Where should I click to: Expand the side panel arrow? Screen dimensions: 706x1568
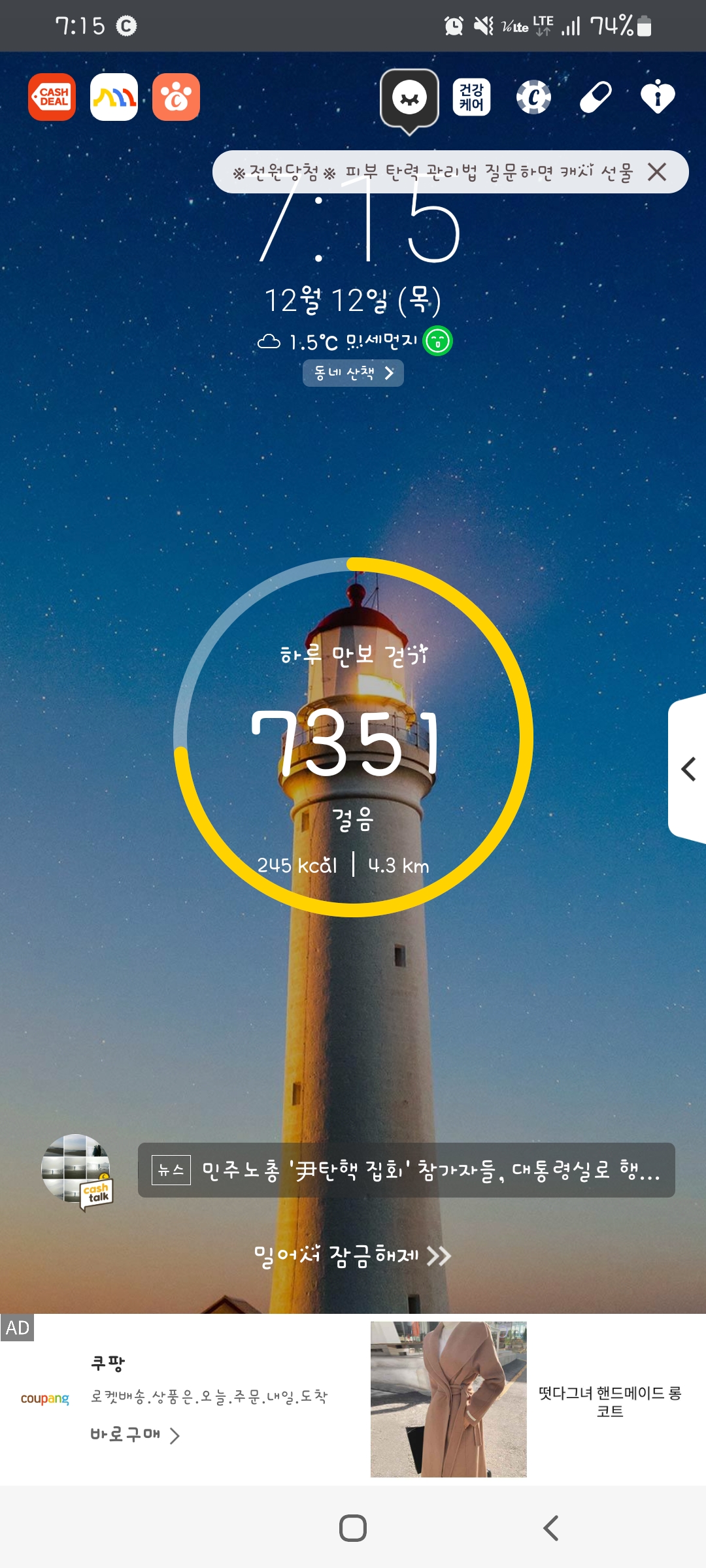click(688, 769)
